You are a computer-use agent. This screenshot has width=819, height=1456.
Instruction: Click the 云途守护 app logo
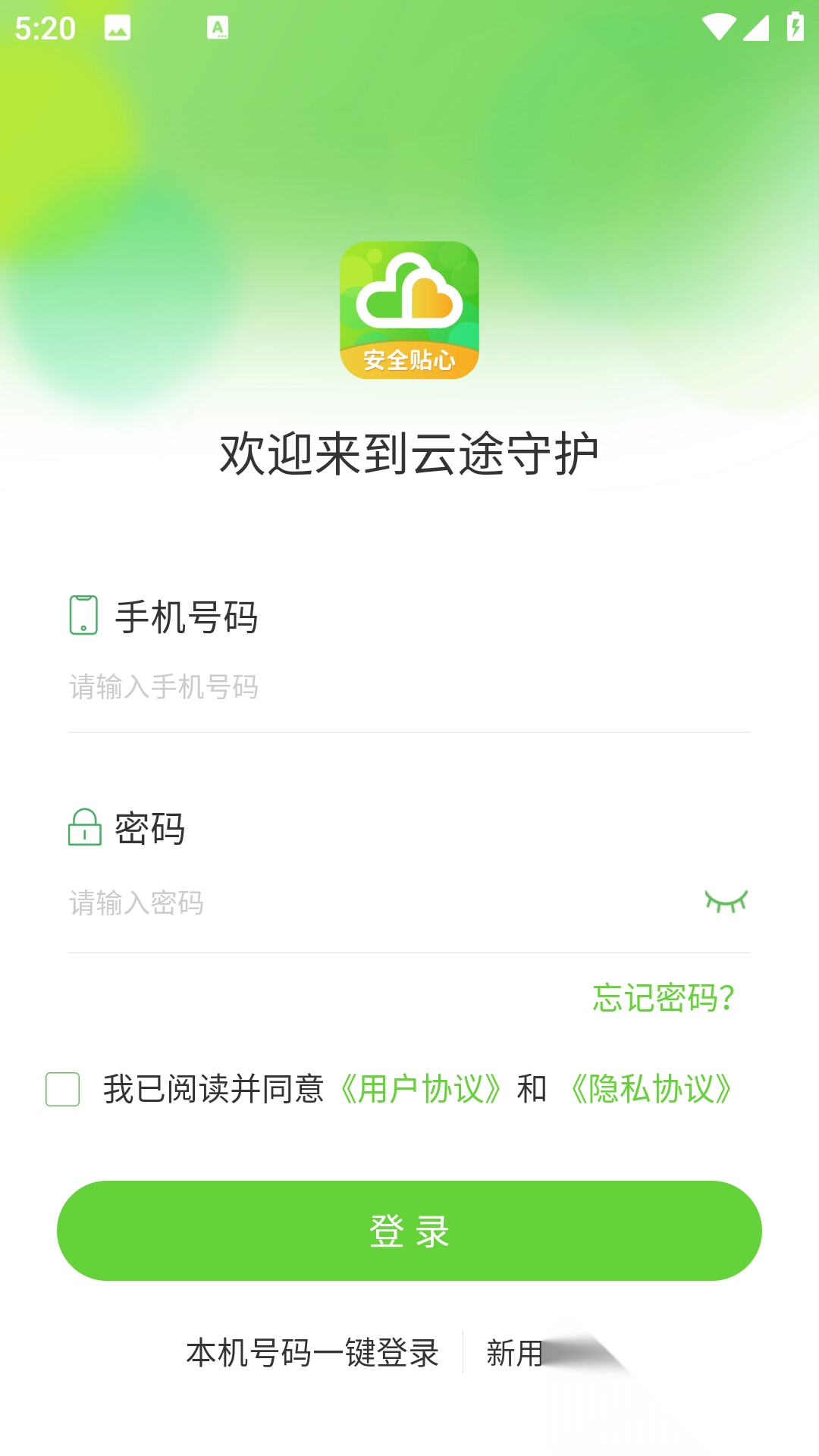click(x=409, y=311)
